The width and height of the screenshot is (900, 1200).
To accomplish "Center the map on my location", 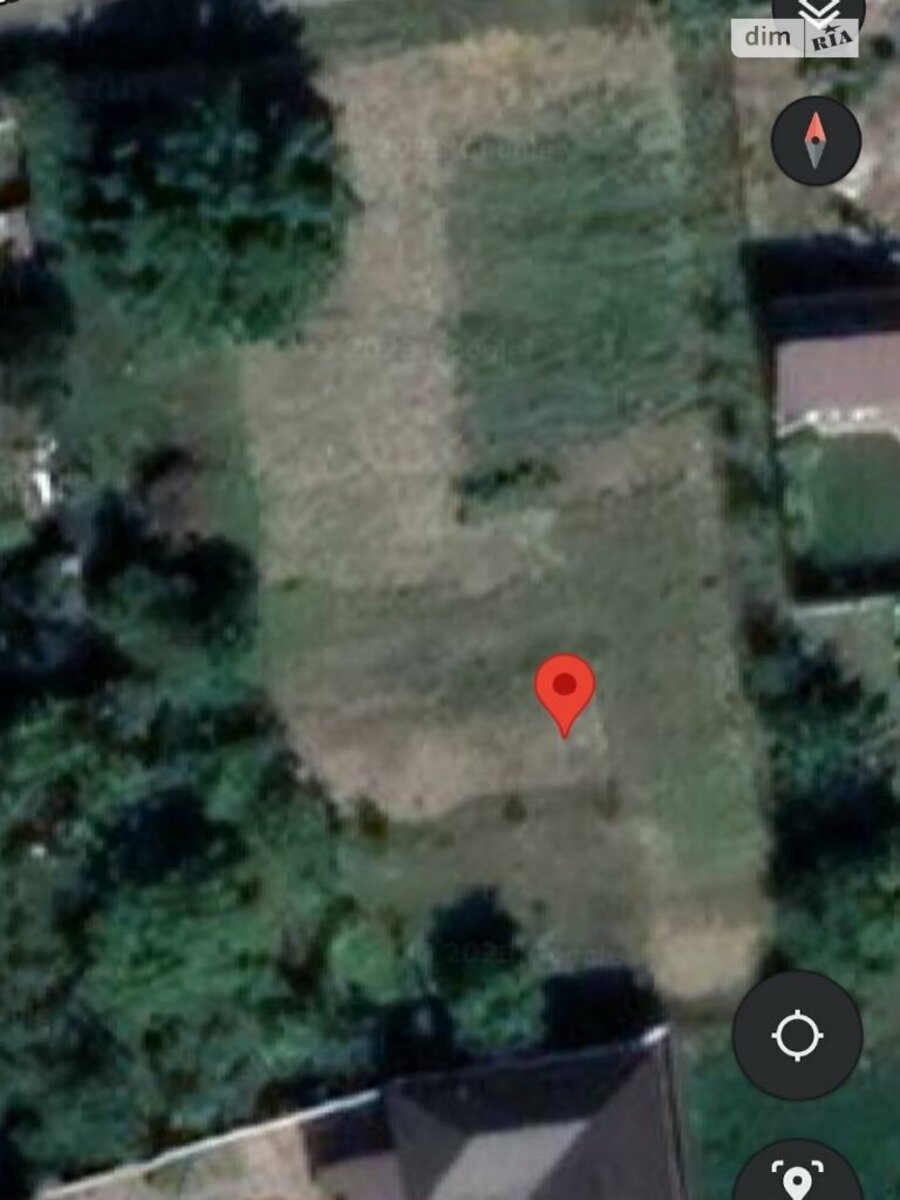I will pyautogui.click(x=797, y=1035).
